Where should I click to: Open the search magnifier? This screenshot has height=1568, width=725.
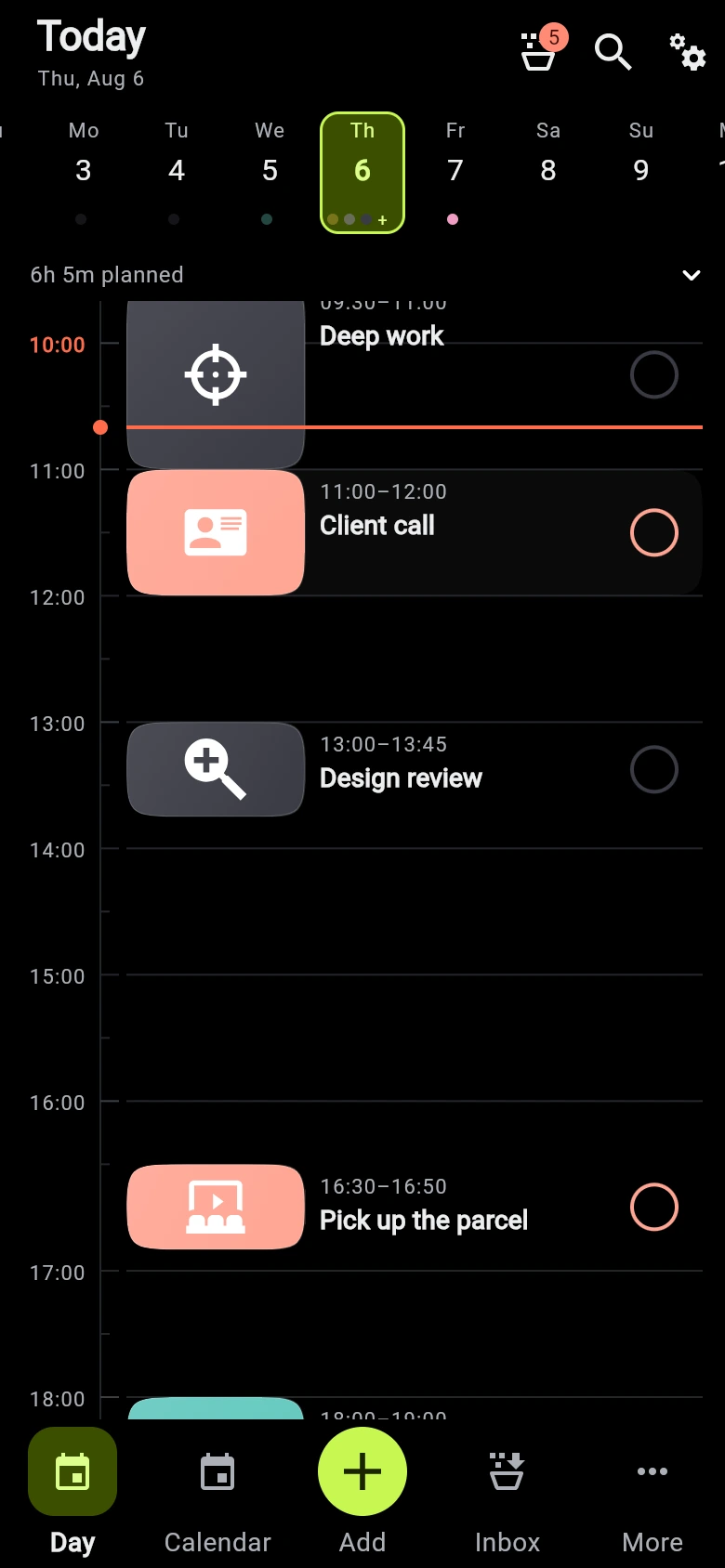613,52
